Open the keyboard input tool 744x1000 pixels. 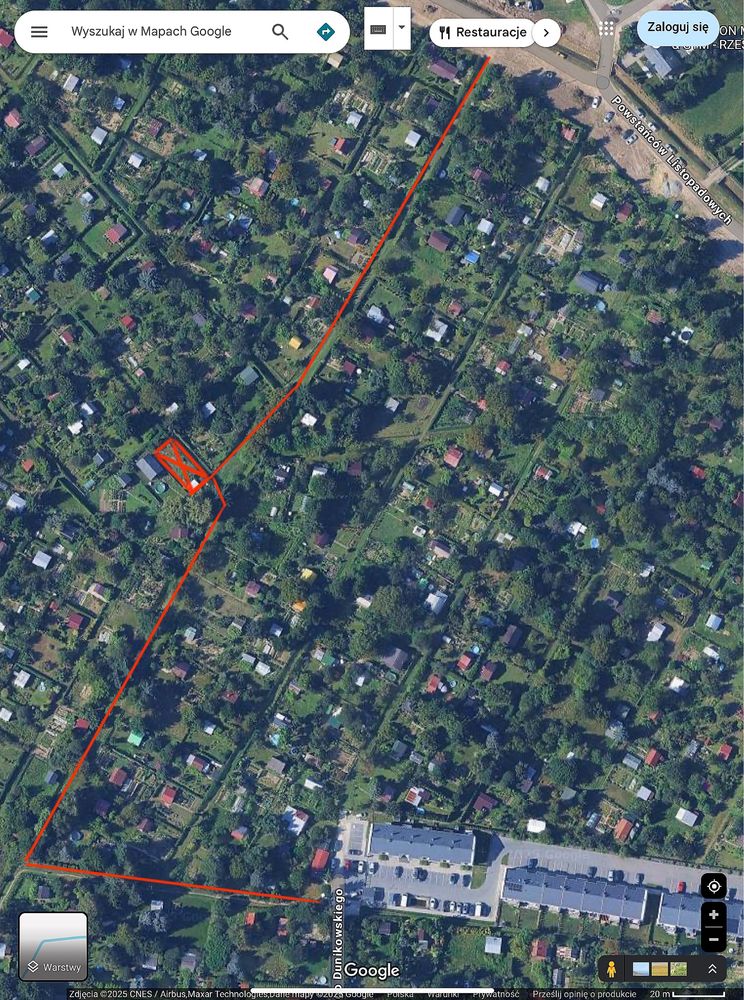(x=378, y=28)
